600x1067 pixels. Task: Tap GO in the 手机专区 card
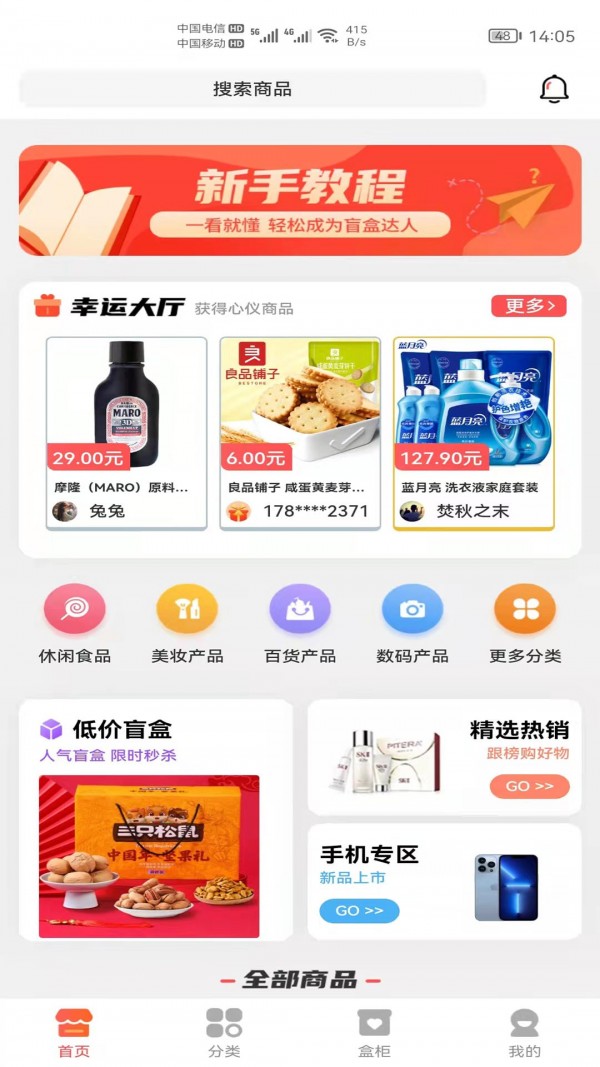click(x=359, y=911)
